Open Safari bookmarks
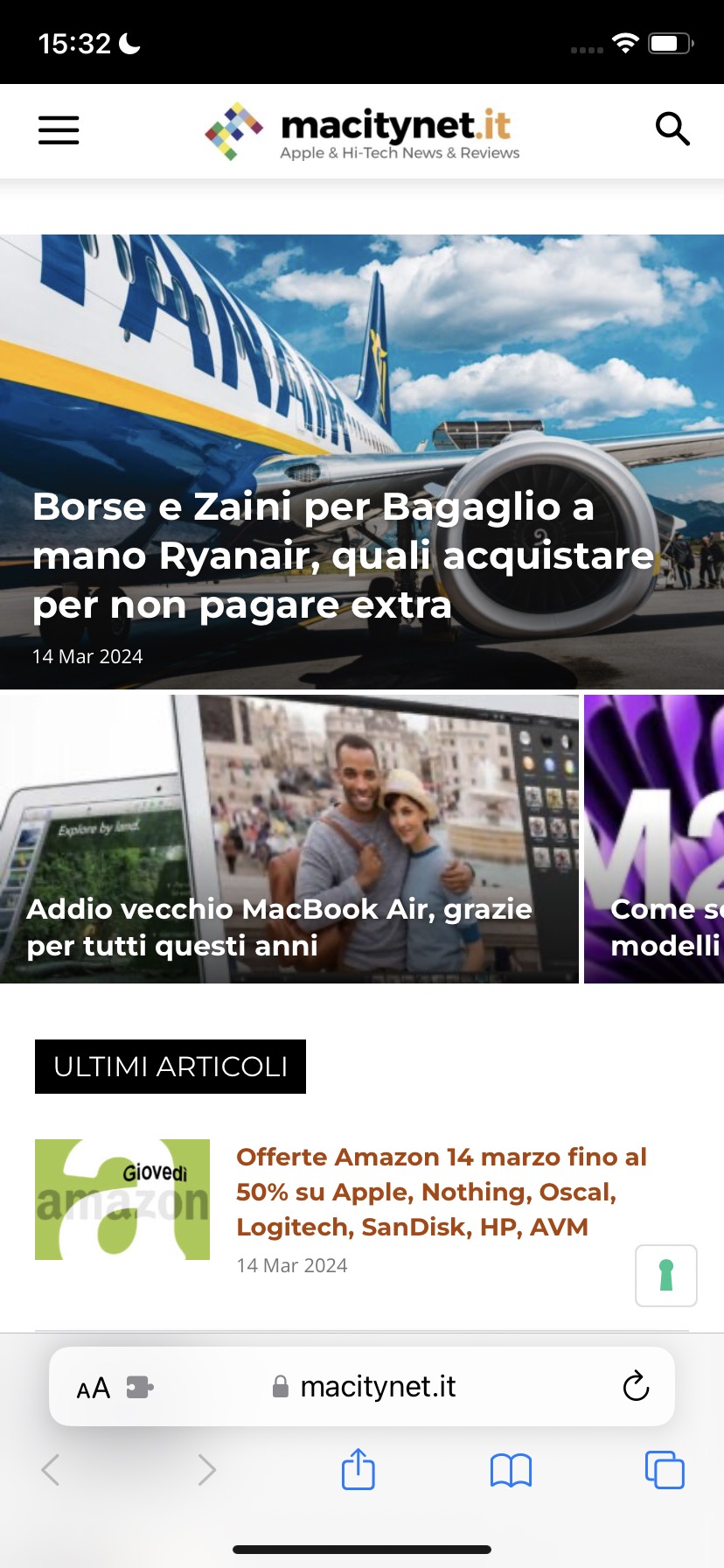The width and height of the screenshot is (724, 1568). (512, 1470)
